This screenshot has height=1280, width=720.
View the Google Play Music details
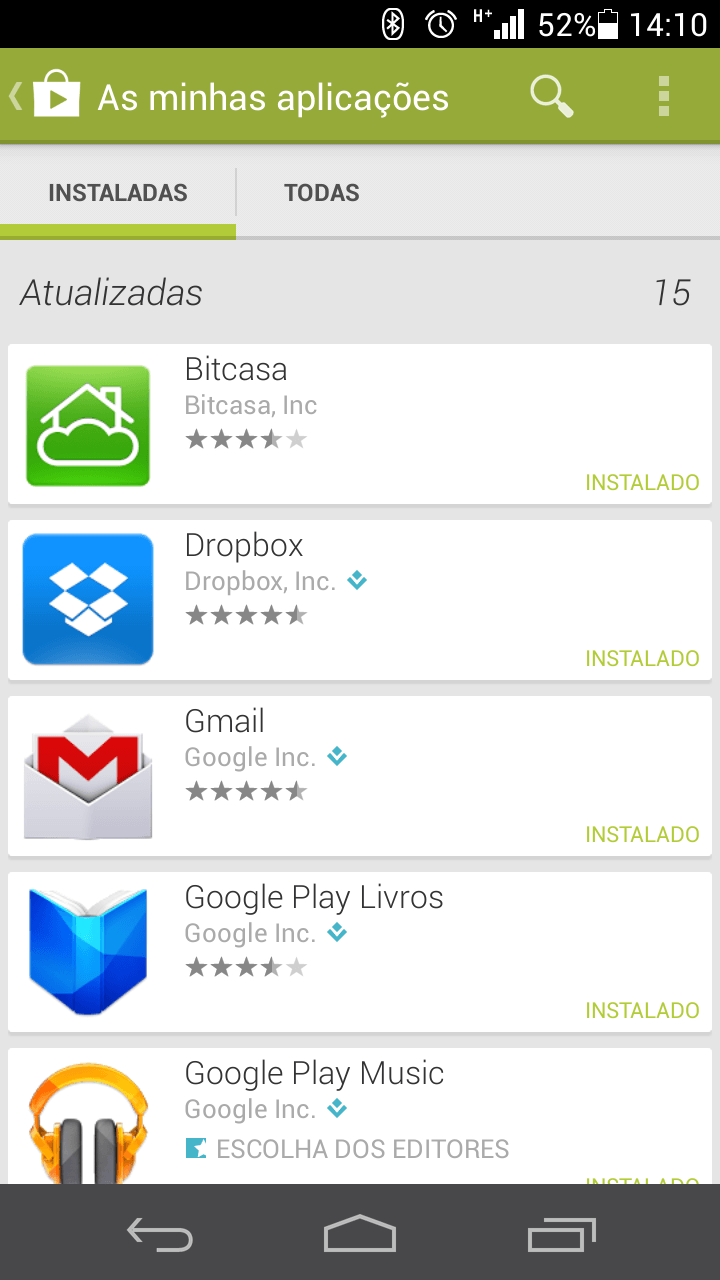[x=360, y=1115]
